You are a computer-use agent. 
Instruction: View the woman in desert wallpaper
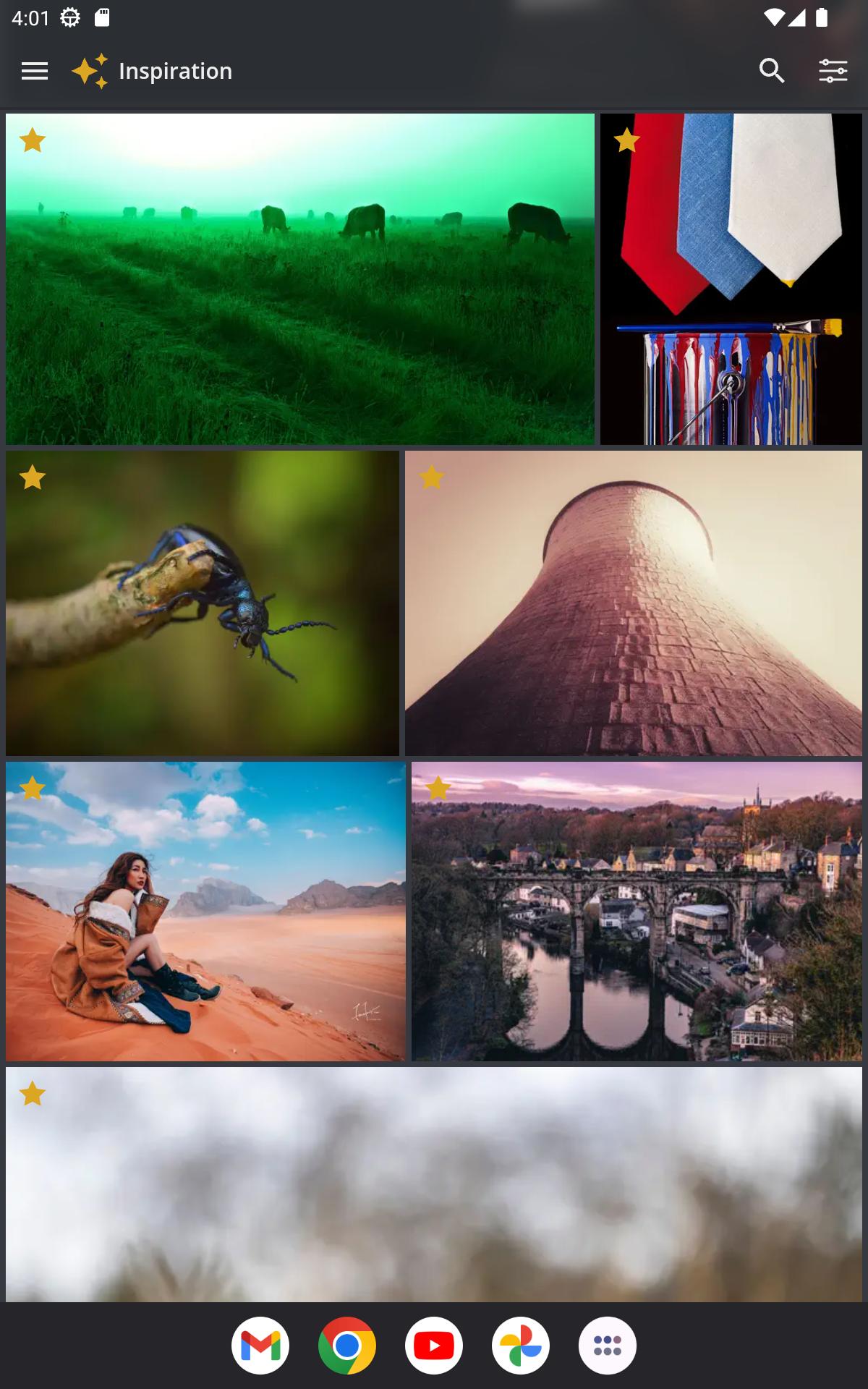(205, 912)
